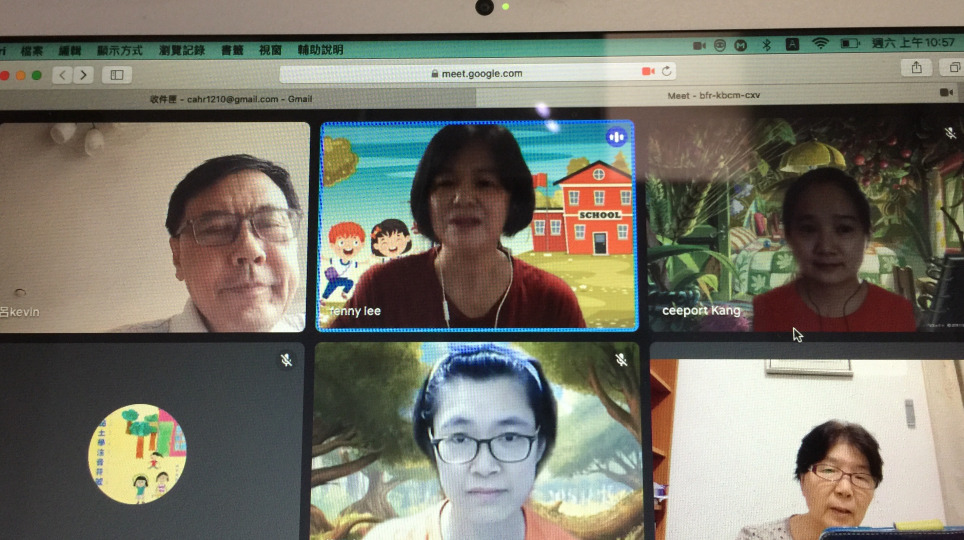Open the Safari share button

915,67
